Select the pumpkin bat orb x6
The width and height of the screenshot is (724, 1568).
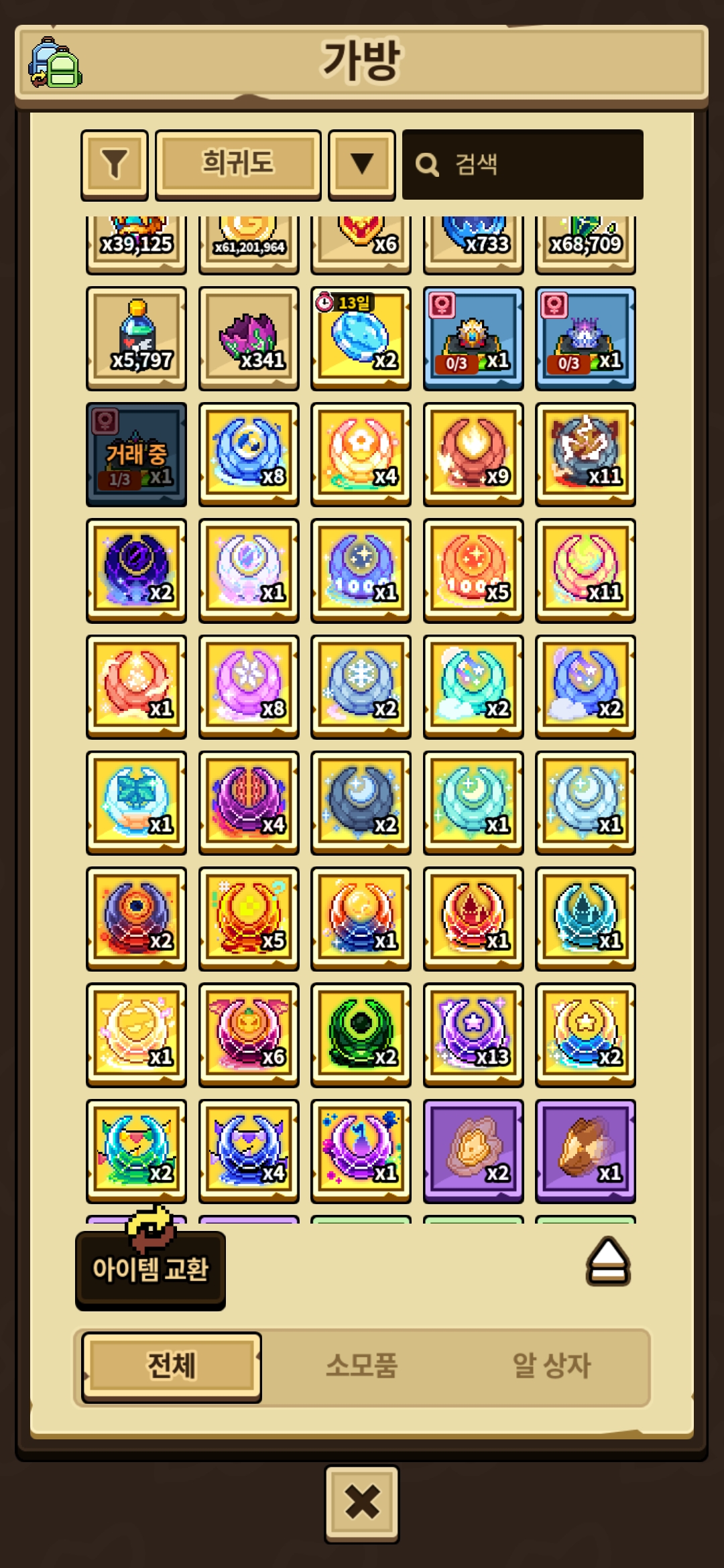click(249, 1034)
